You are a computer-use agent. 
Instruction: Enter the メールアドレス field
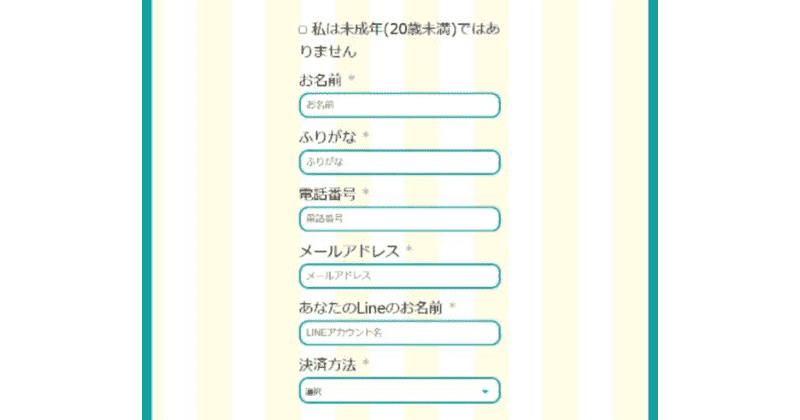399,276
